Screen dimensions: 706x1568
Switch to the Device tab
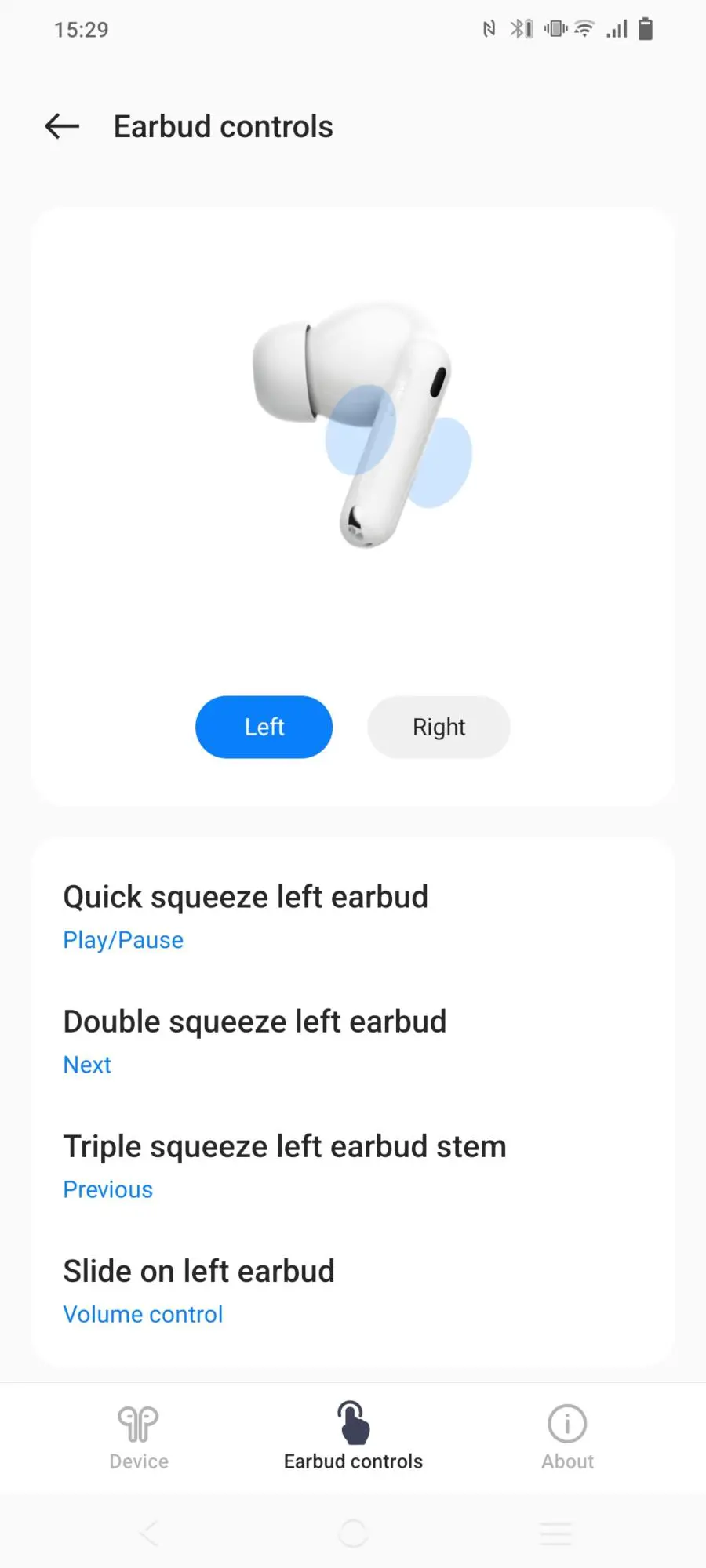click(x=139, y=1436)
